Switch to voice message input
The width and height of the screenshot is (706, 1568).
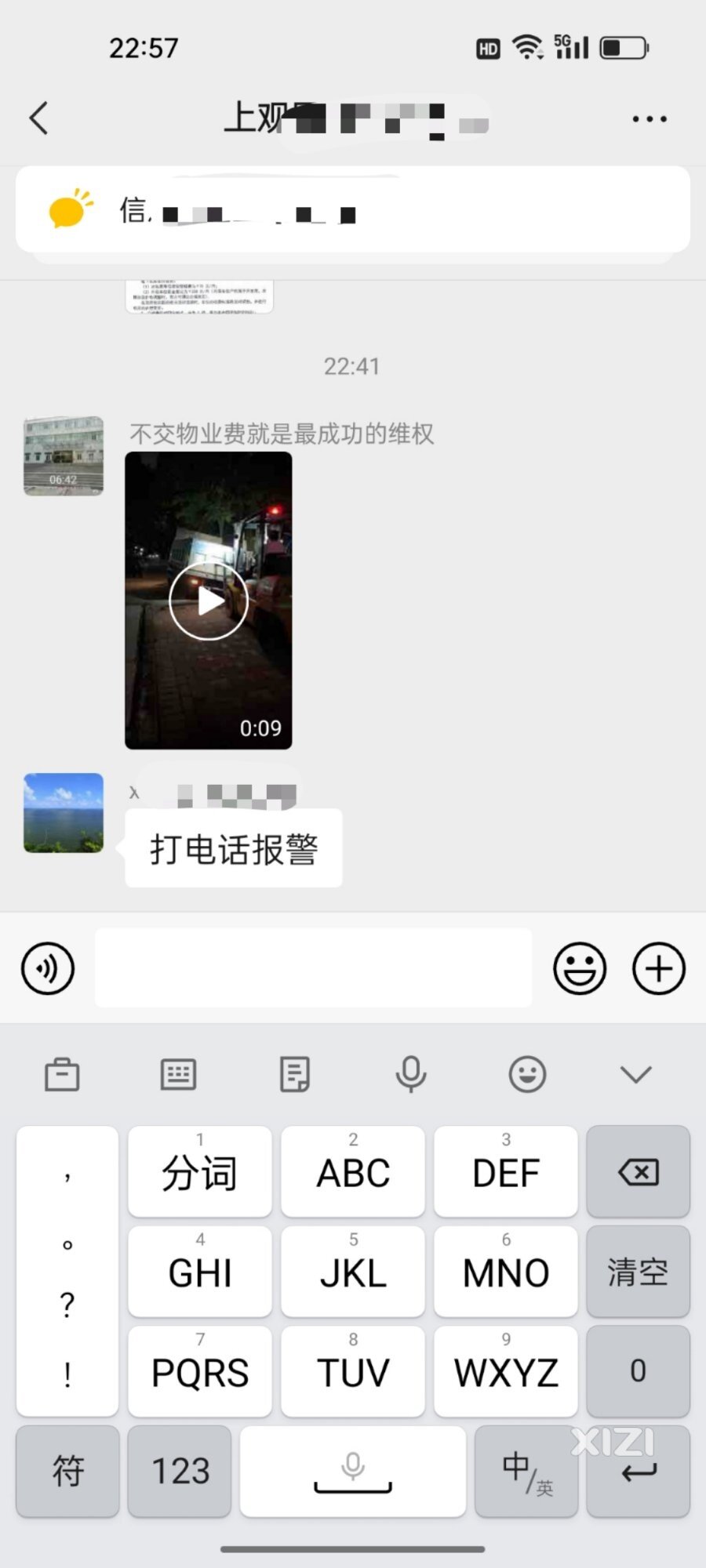click(x=48, y=968)
